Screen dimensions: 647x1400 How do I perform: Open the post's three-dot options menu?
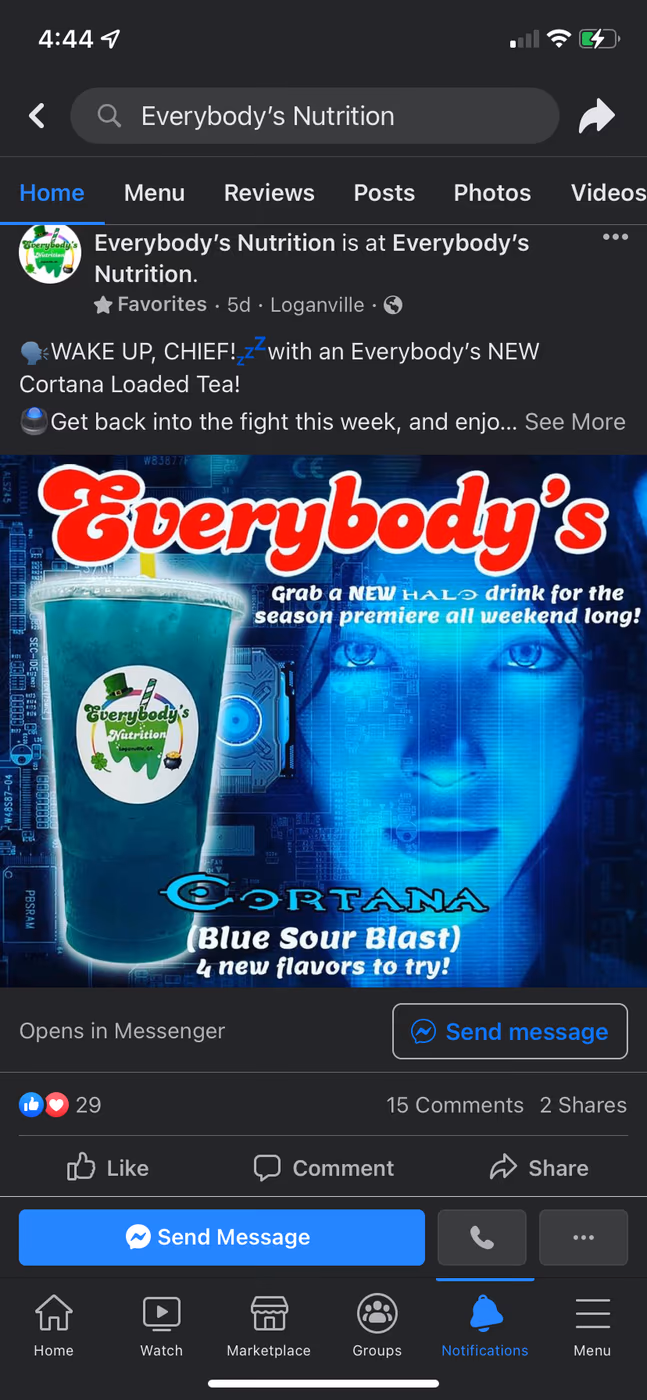click(x=615, y=237)
